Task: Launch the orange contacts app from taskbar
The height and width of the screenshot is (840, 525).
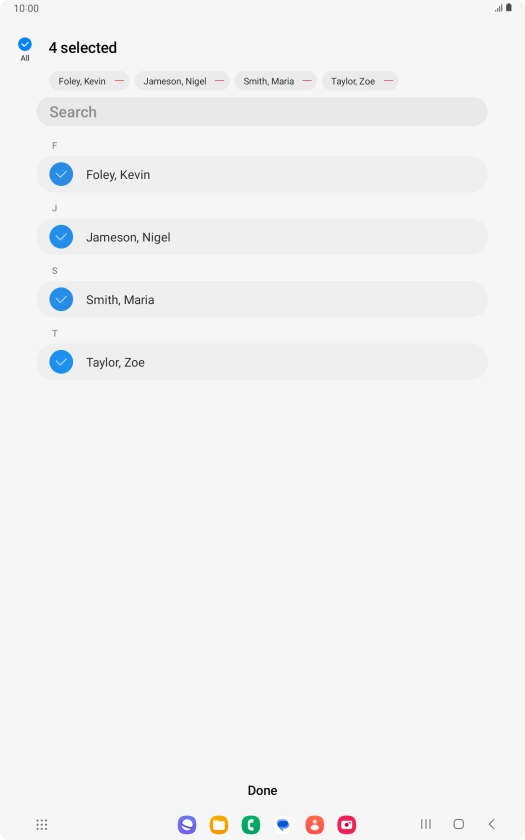Action: pos(315,824)
